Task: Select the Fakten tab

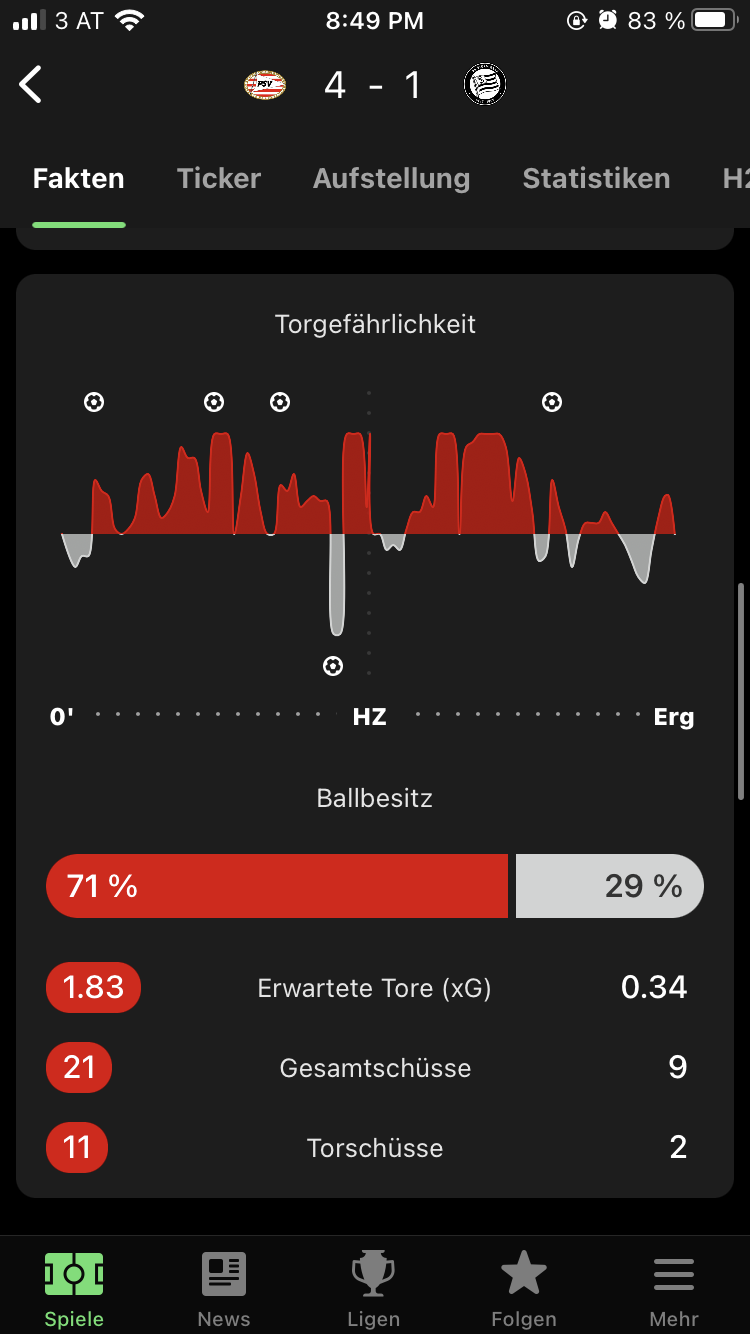Action: [79, 179]
